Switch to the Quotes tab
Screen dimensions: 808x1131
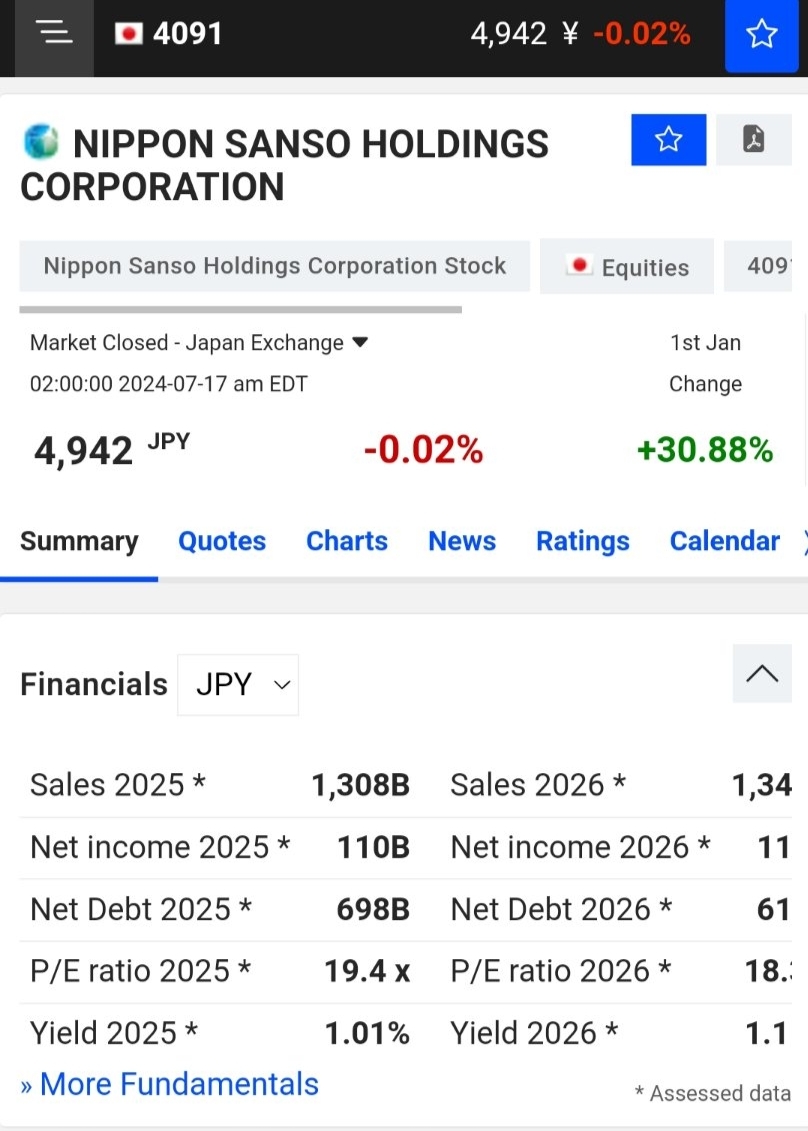[x=222, y=541]
